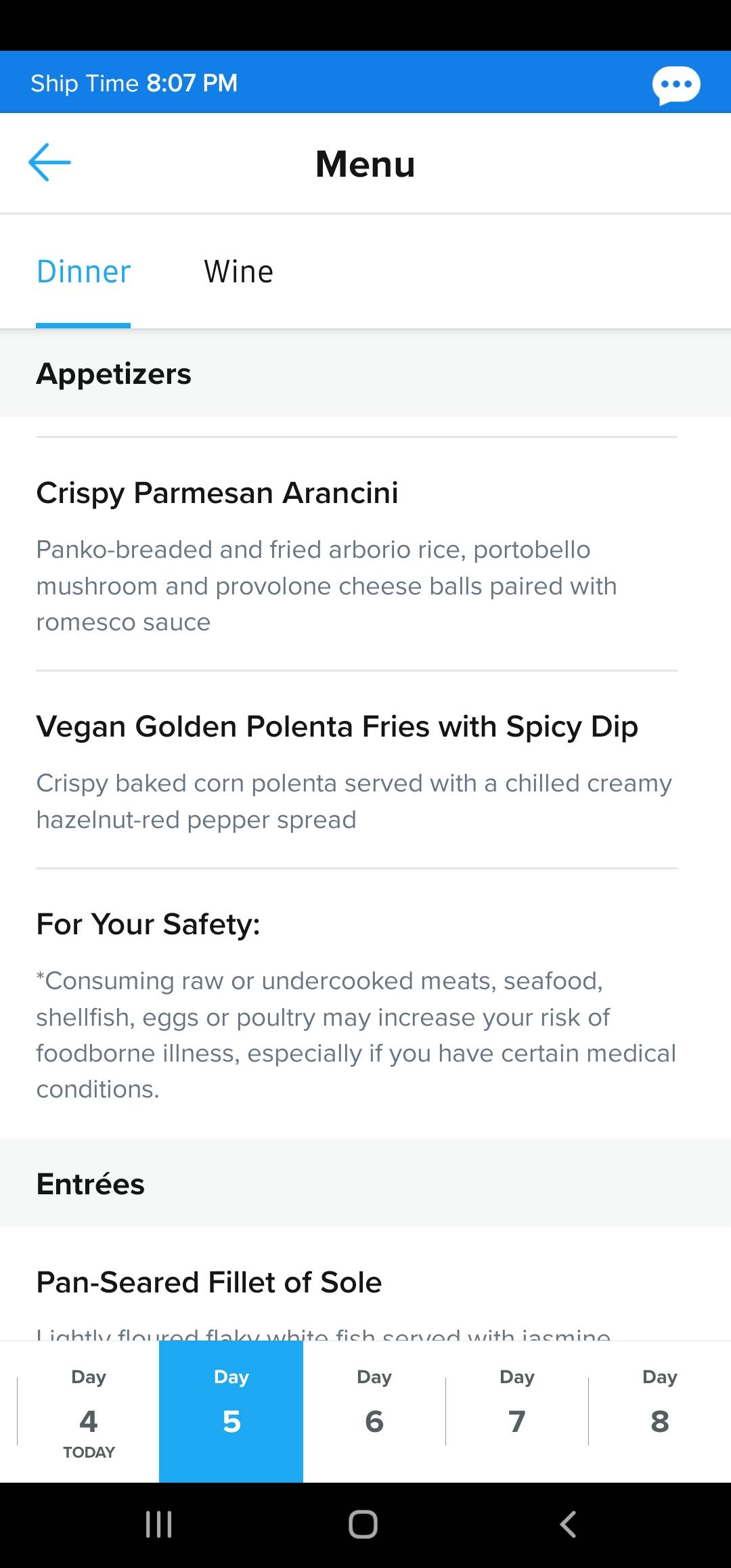Screen dimensions: 731x1568
Task: Show the Day 8 menu
Action: click(660, 1412)
